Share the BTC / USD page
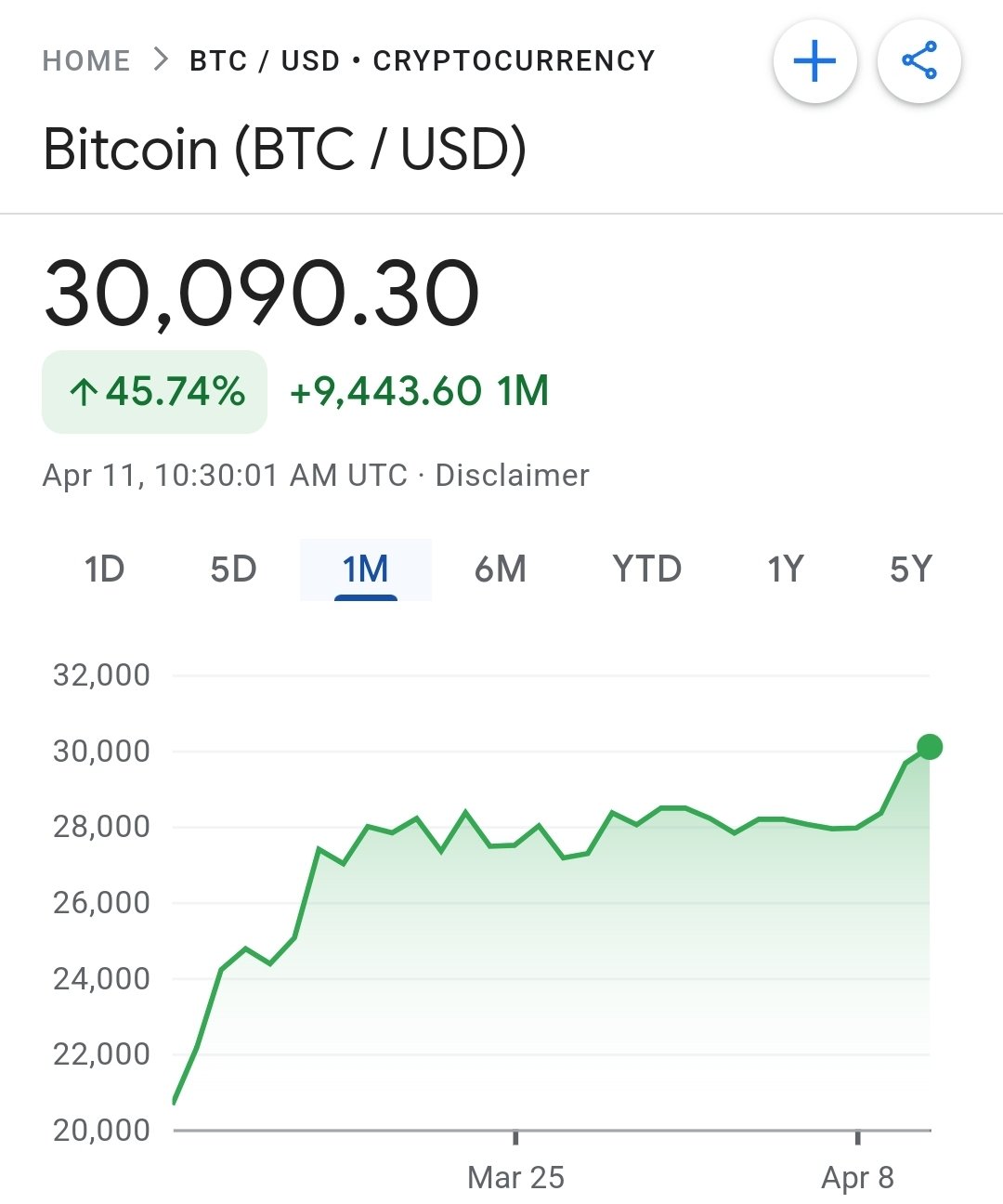This screenshot has width=1003, height=1204. click(x=918, y=61)
